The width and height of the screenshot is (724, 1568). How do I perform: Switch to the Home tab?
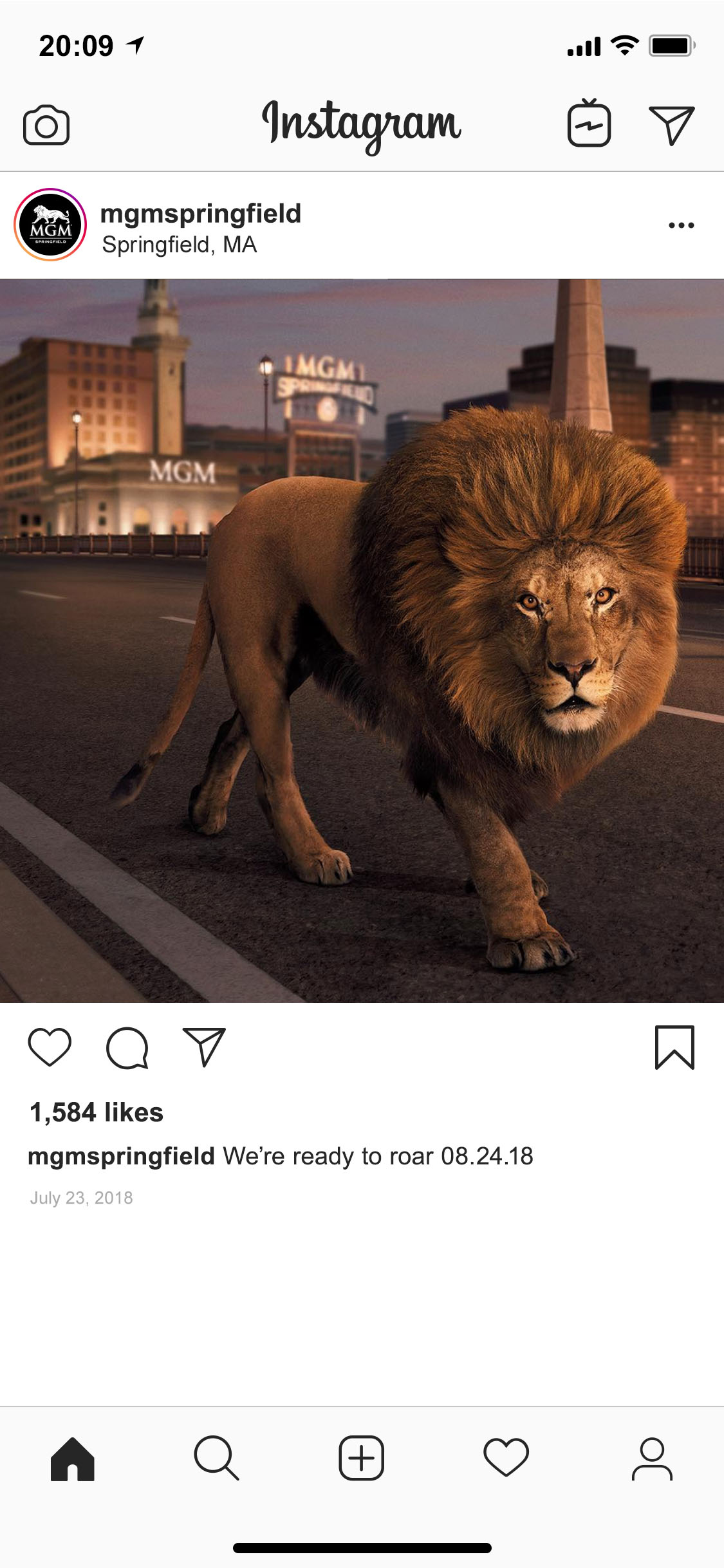[x=73, y=1459]
